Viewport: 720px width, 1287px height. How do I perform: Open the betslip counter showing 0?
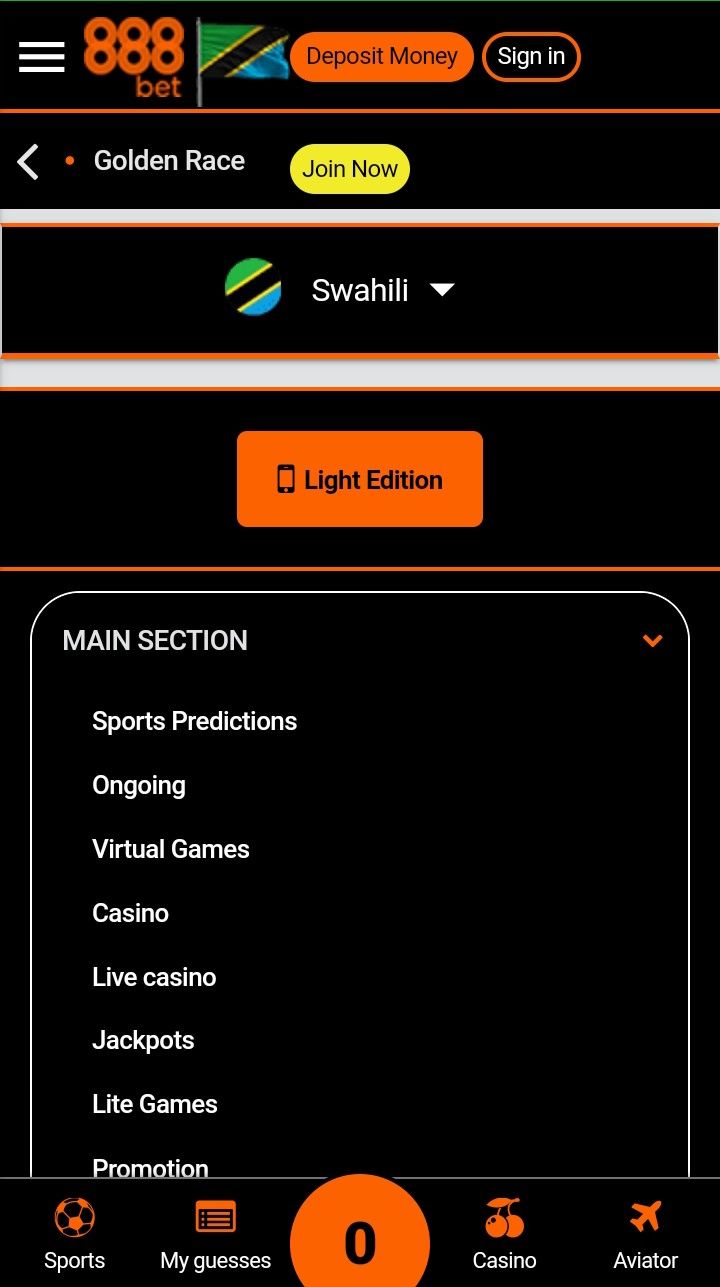360,1240
